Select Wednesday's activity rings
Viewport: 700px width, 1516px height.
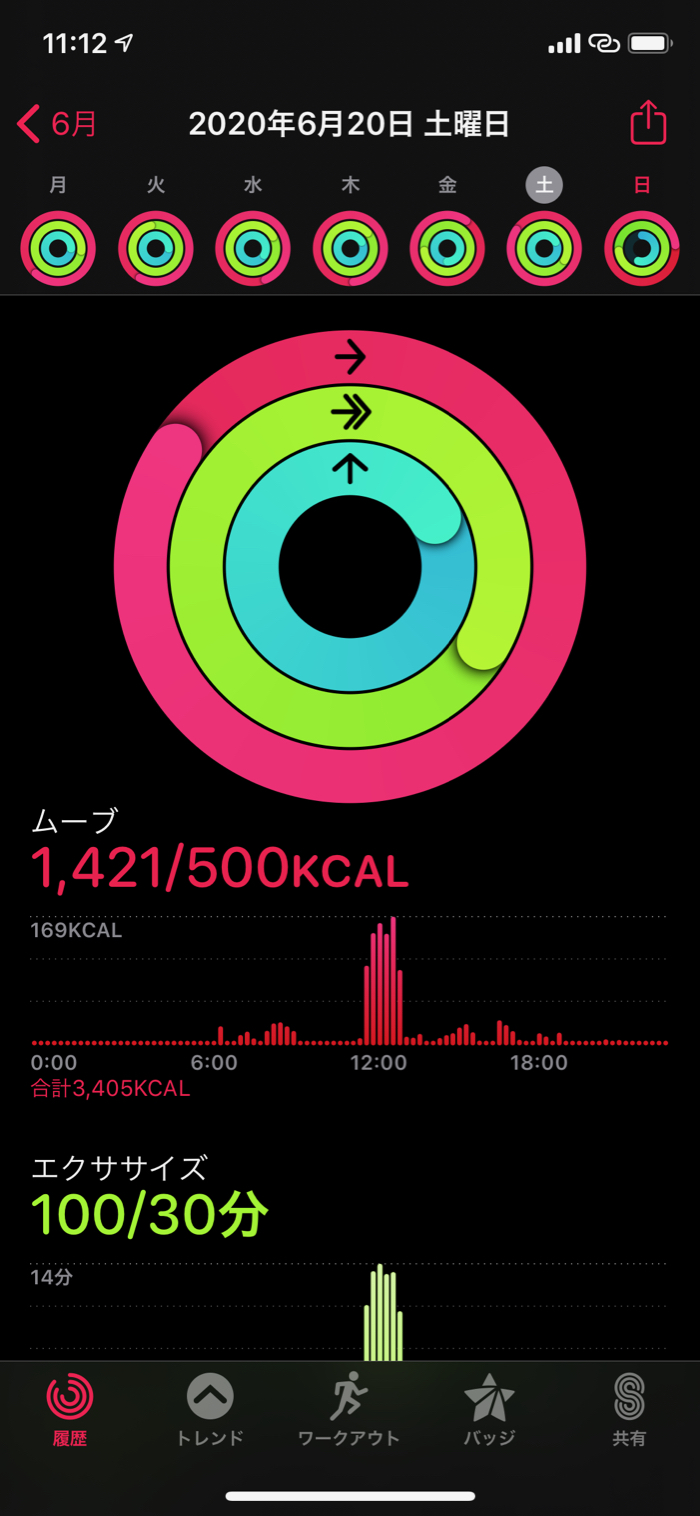coord(253,248)
